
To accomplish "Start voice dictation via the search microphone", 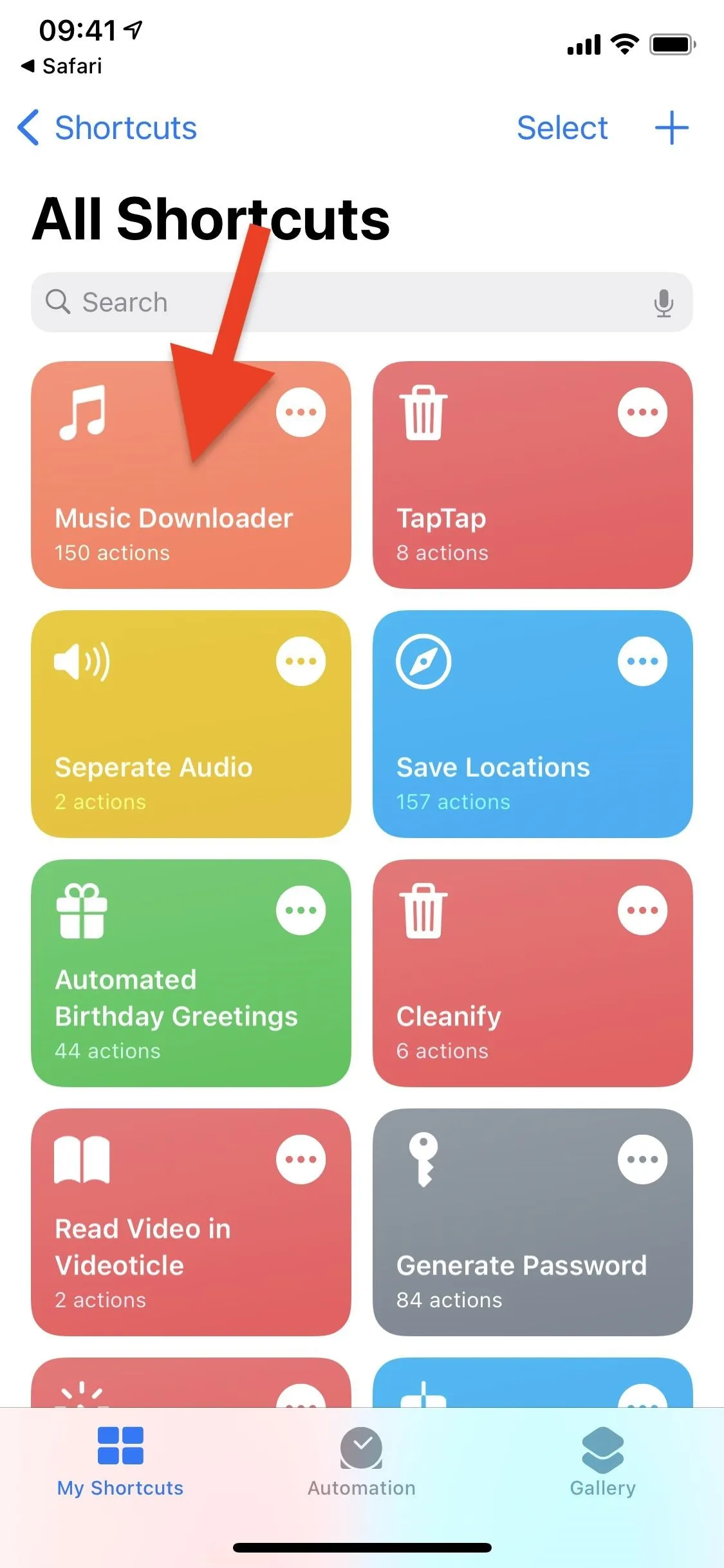I will pyautogui.click(x=664, y=303).
